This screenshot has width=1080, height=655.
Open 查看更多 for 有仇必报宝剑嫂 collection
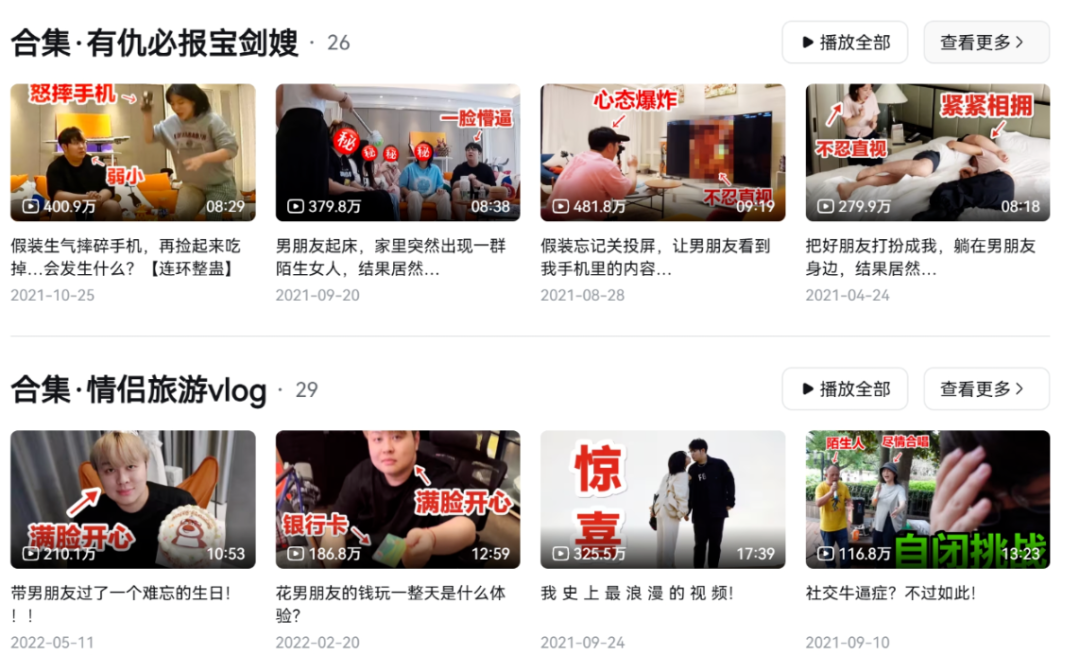[x=985, y=42]
